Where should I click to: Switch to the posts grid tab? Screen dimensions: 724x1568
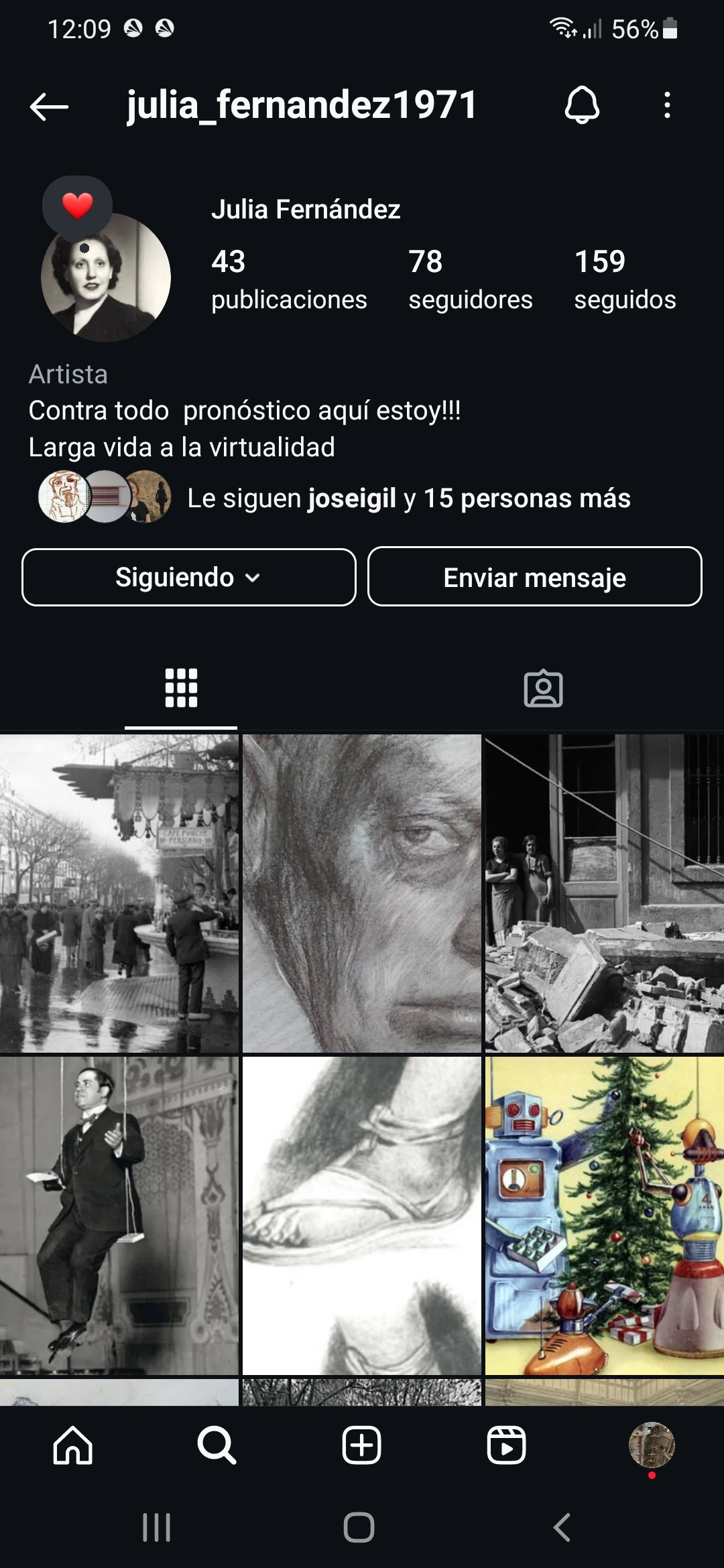click(181, 688)
